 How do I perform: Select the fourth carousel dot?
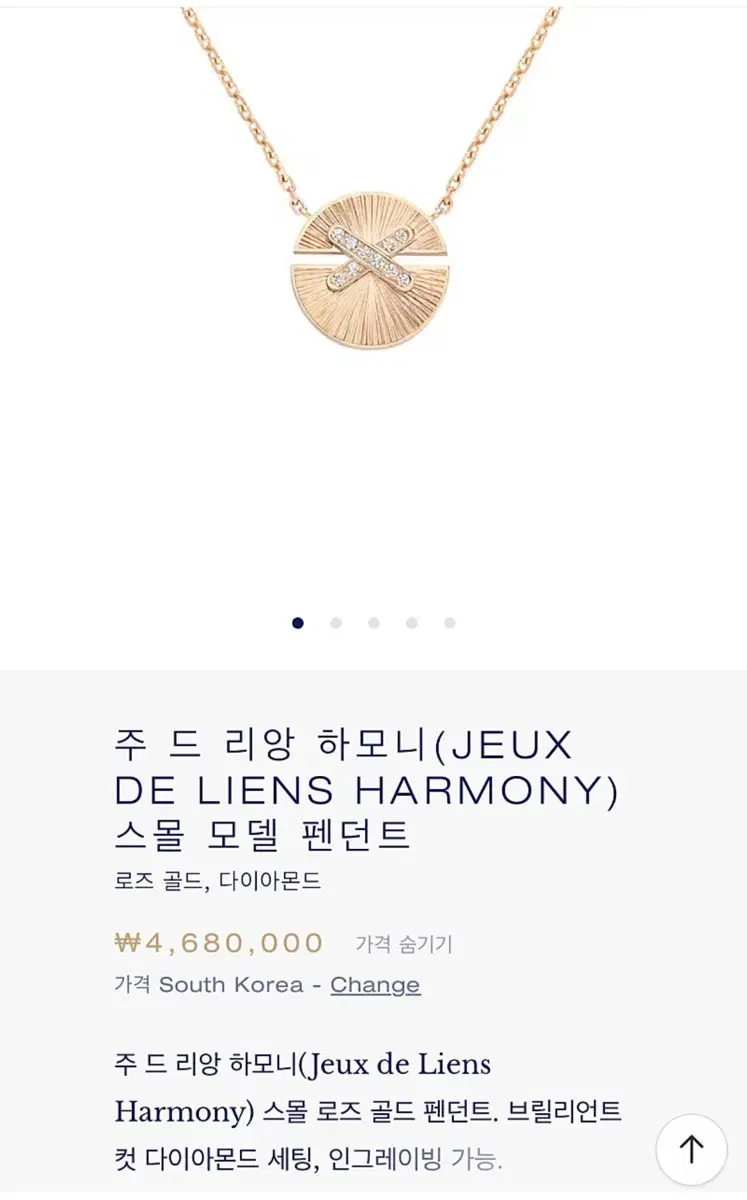pos(412,622)
